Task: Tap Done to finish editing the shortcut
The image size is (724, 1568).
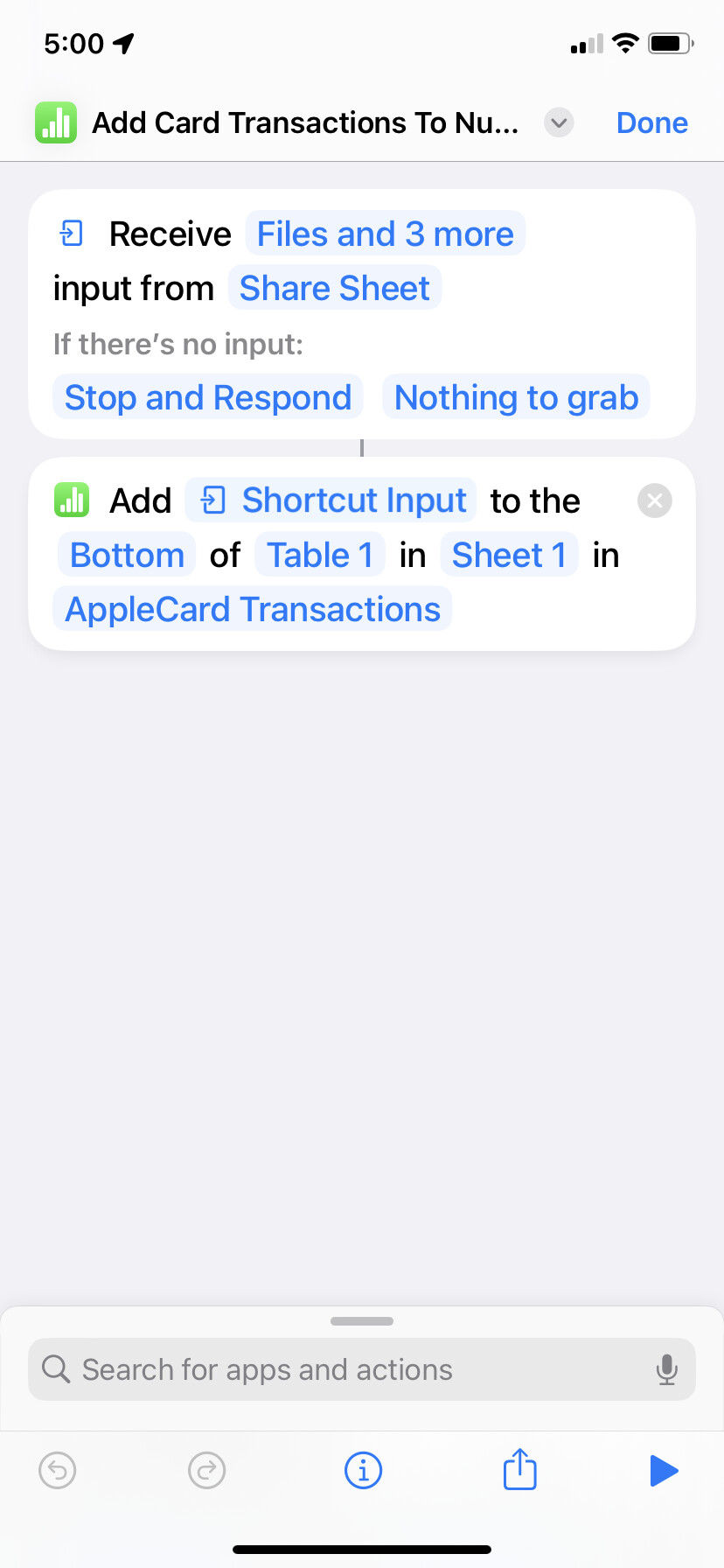Action: 651,122
